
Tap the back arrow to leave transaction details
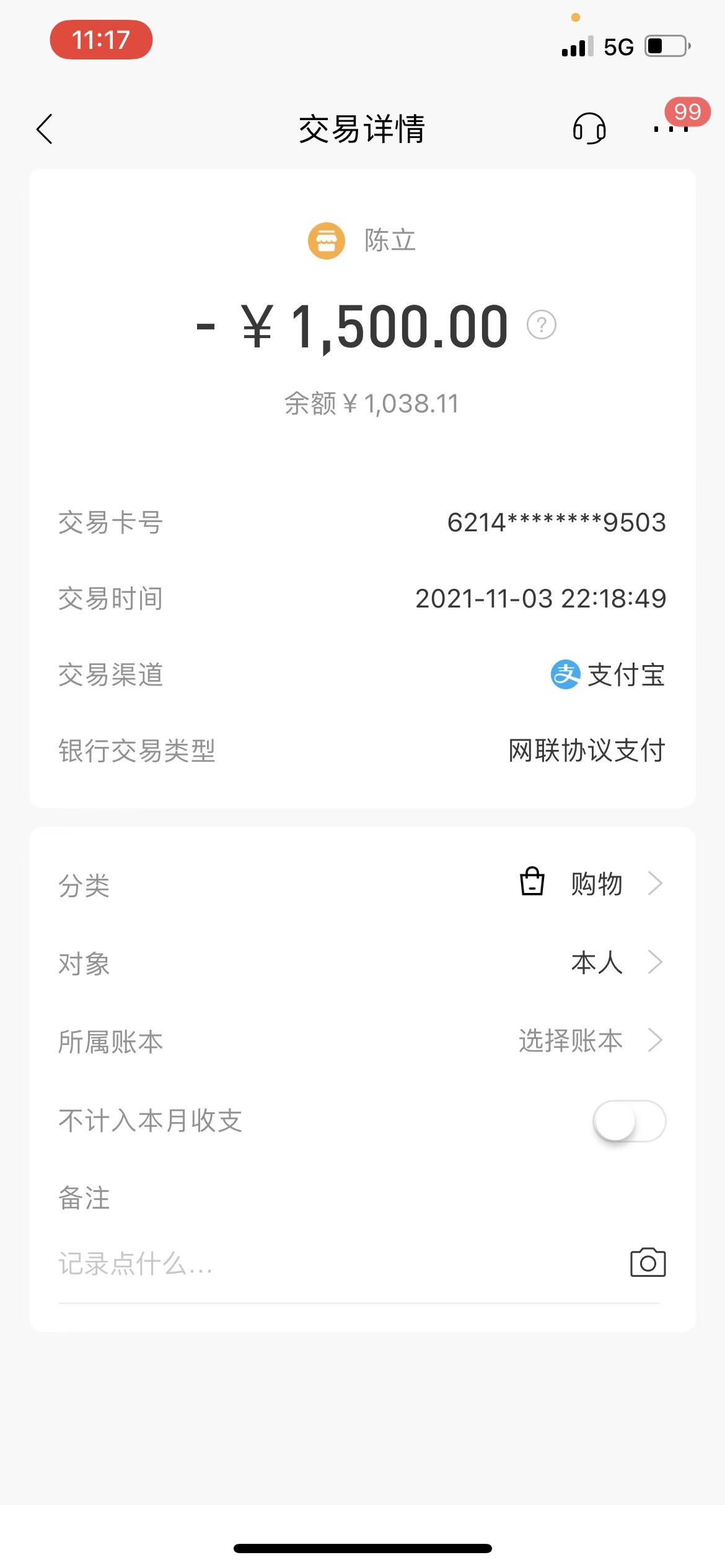[43, 129]
